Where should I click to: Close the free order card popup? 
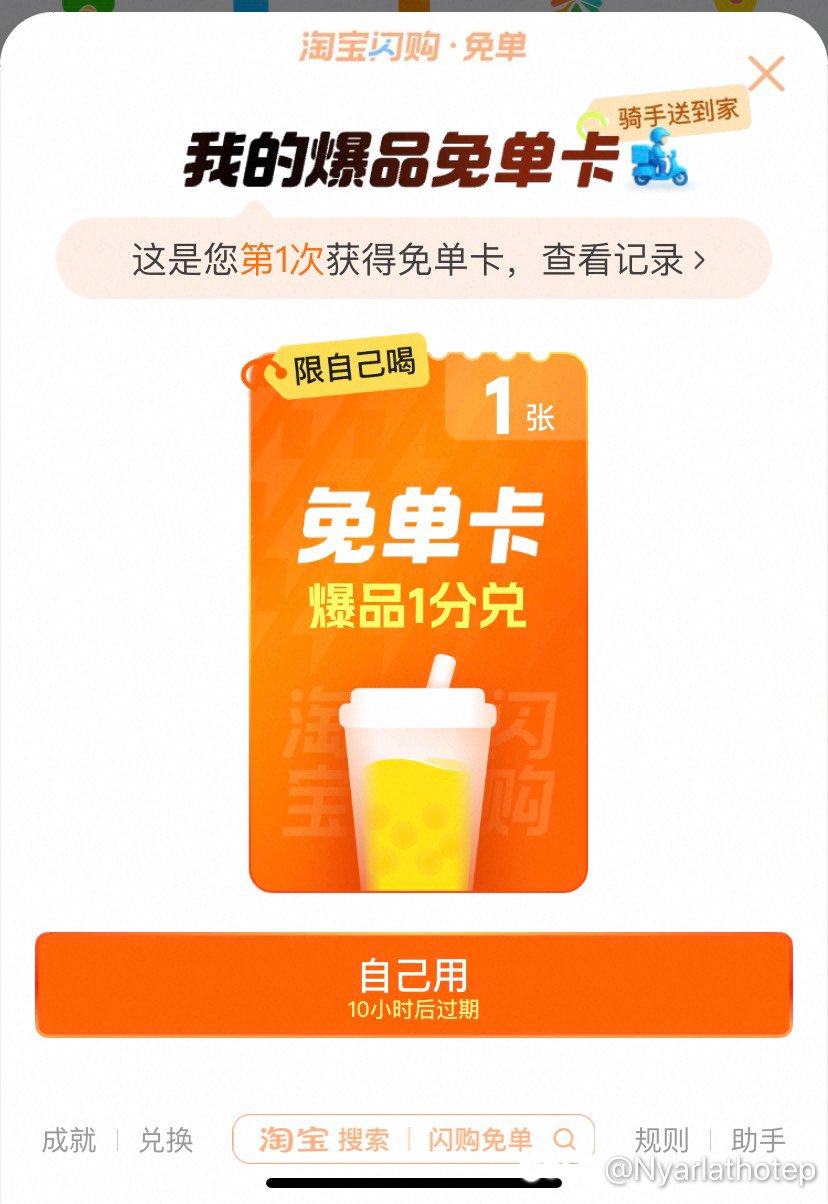coord(766,74)
